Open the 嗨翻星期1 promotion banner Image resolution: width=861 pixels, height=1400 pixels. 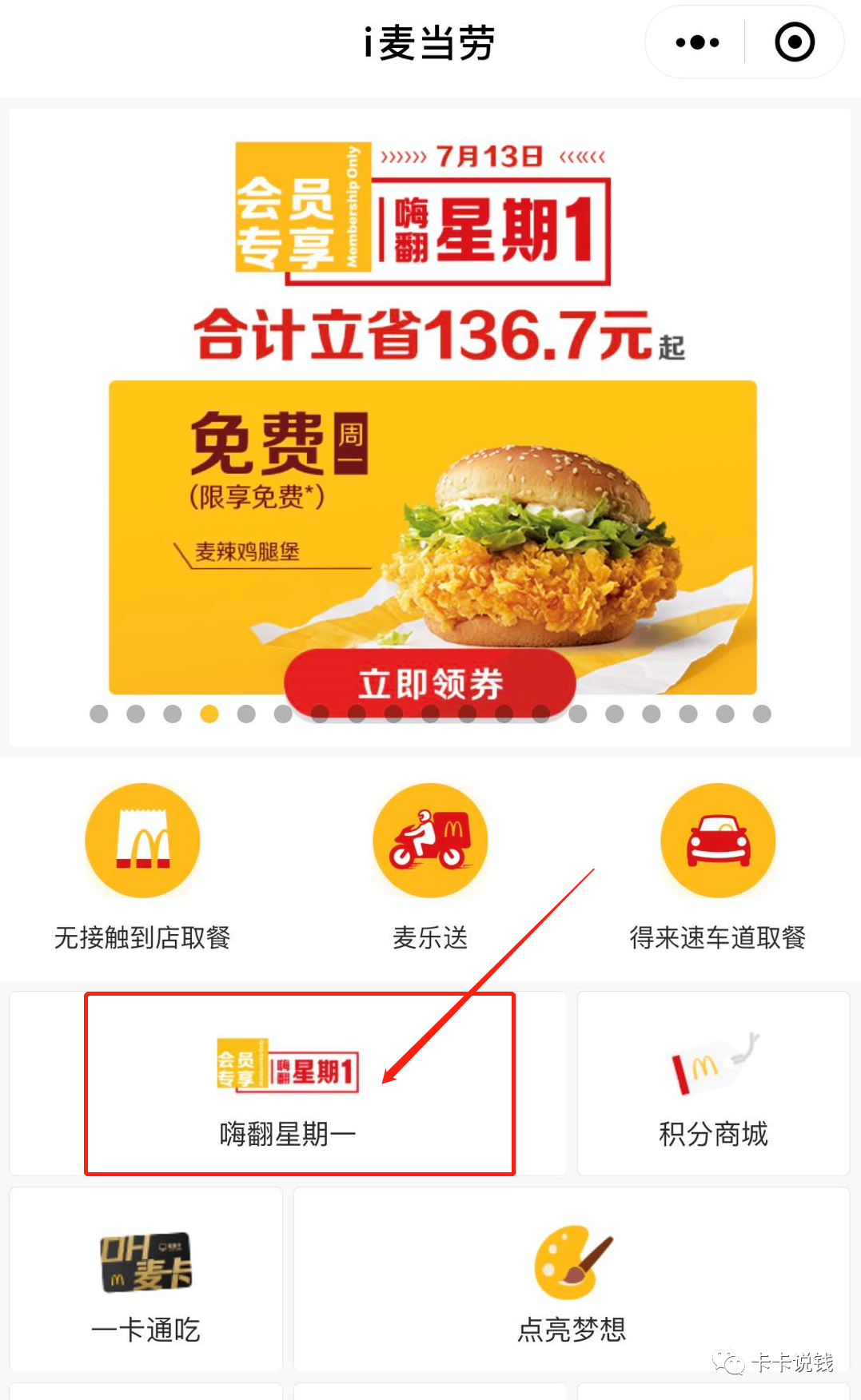point(430,428)
